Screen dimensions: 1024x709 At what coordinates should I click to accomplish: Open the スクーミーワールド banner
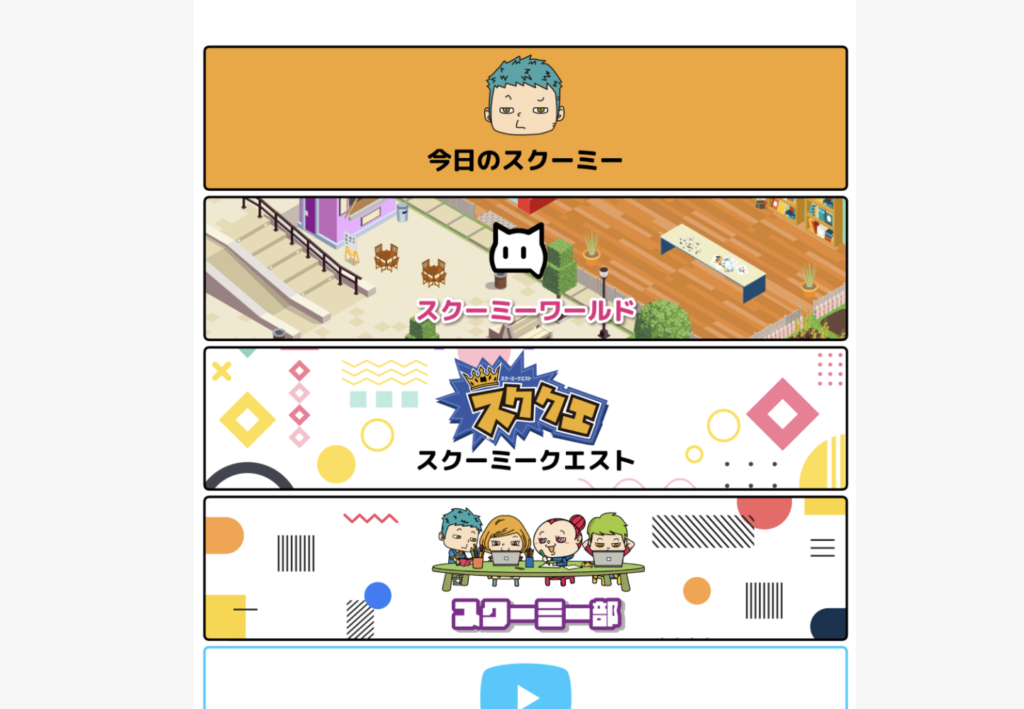coord(525,268)
